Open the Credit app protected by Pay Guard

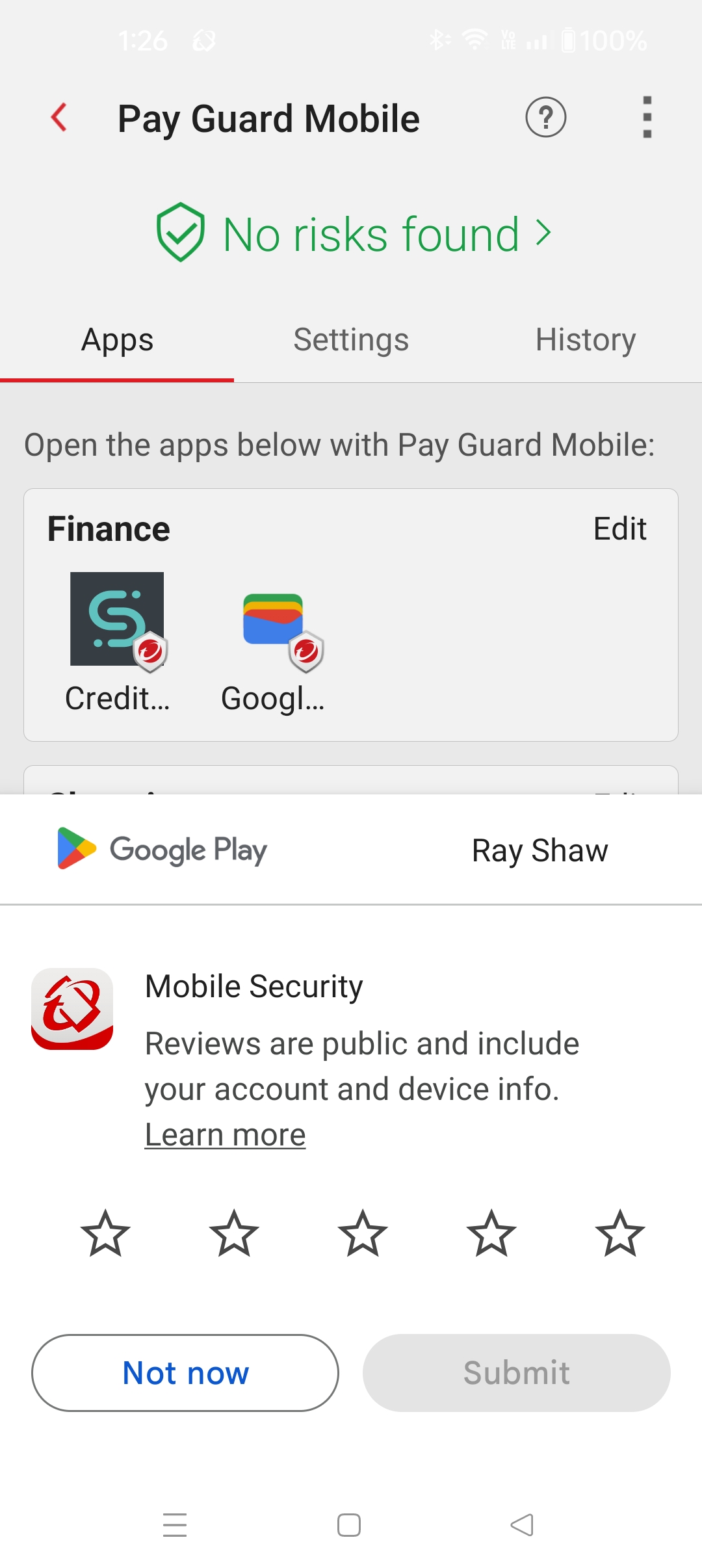click(x=116, y=619)
